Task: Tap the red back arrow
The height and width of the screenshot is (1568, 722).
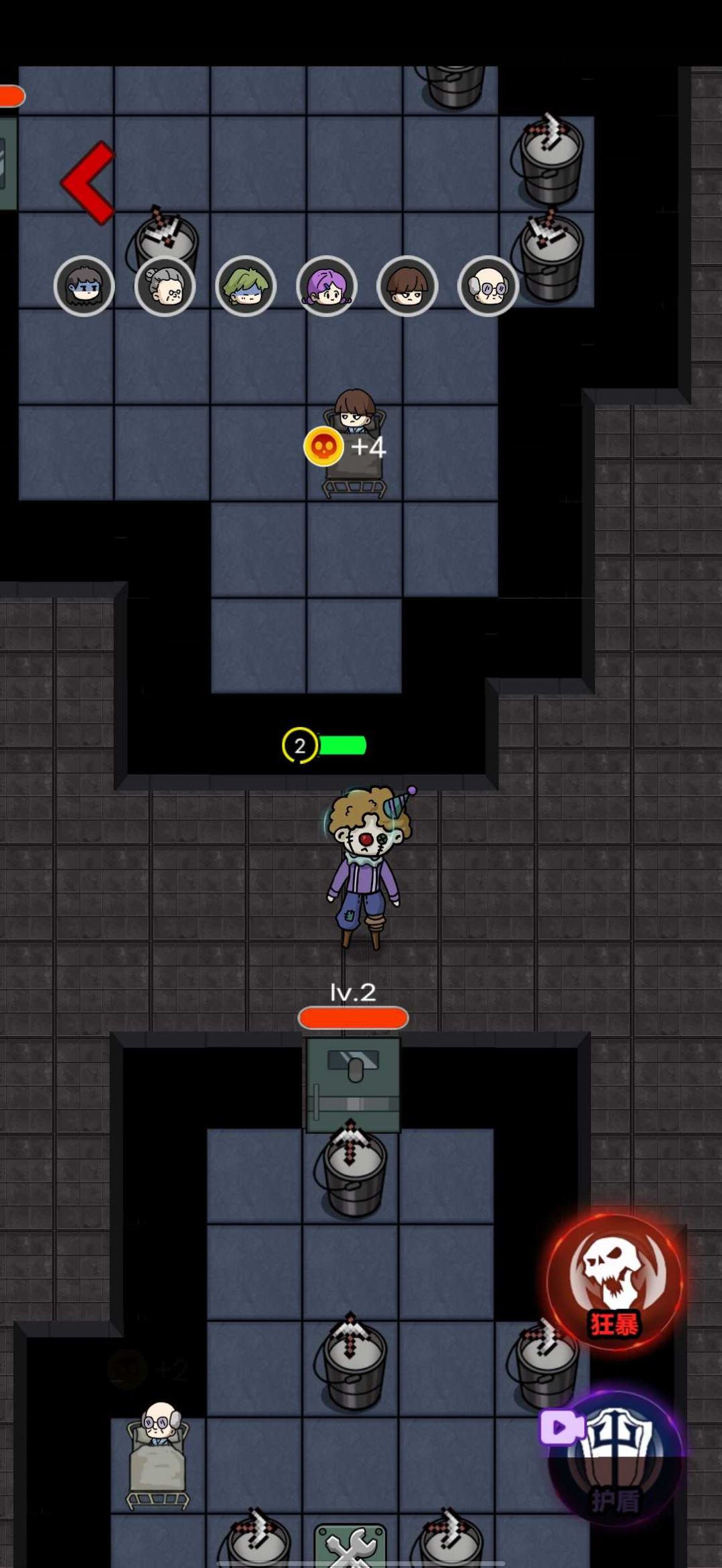Action: tap(89, 183)
